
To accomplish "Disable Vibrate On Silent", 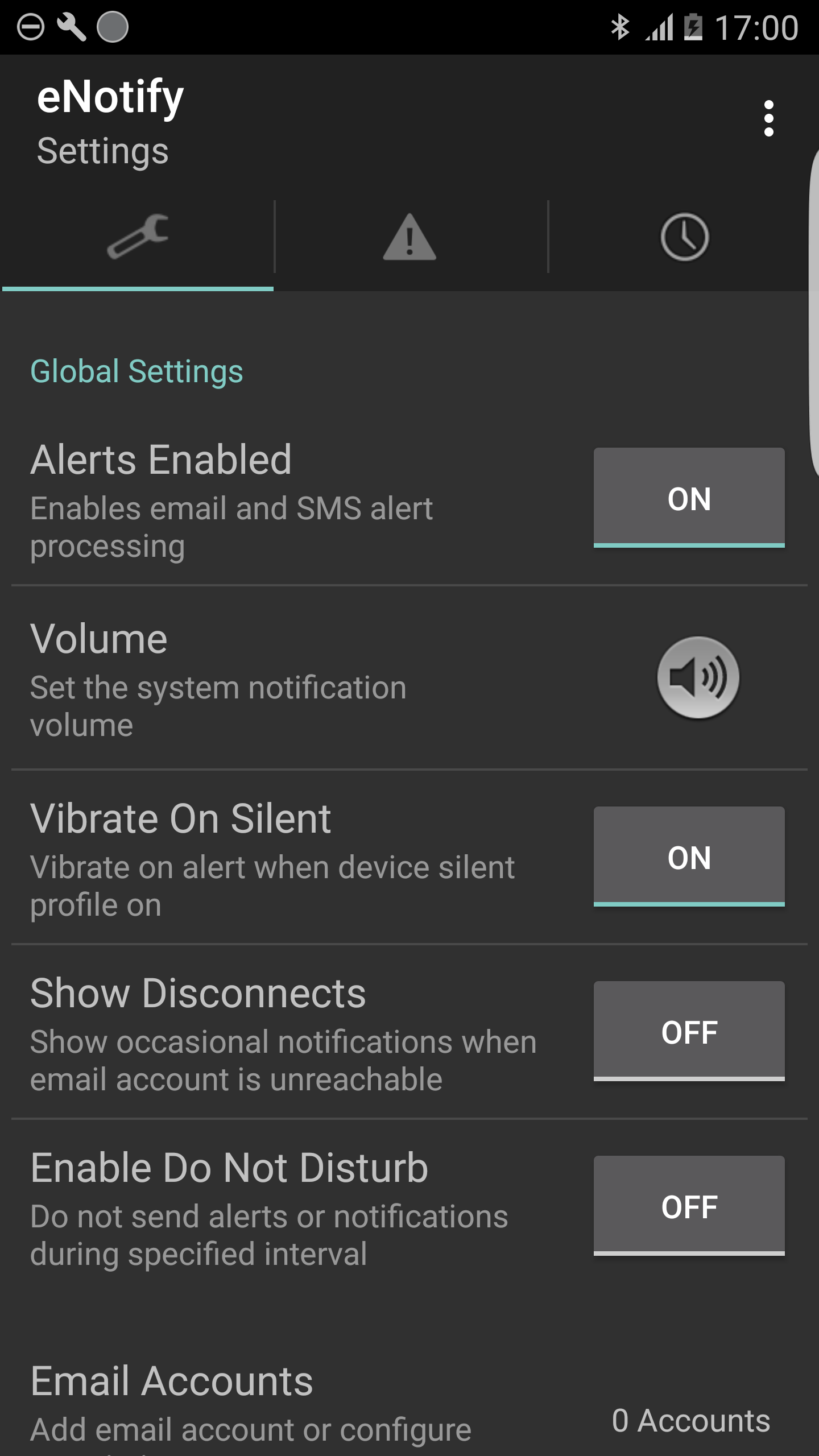I will (x=689, y=857).
